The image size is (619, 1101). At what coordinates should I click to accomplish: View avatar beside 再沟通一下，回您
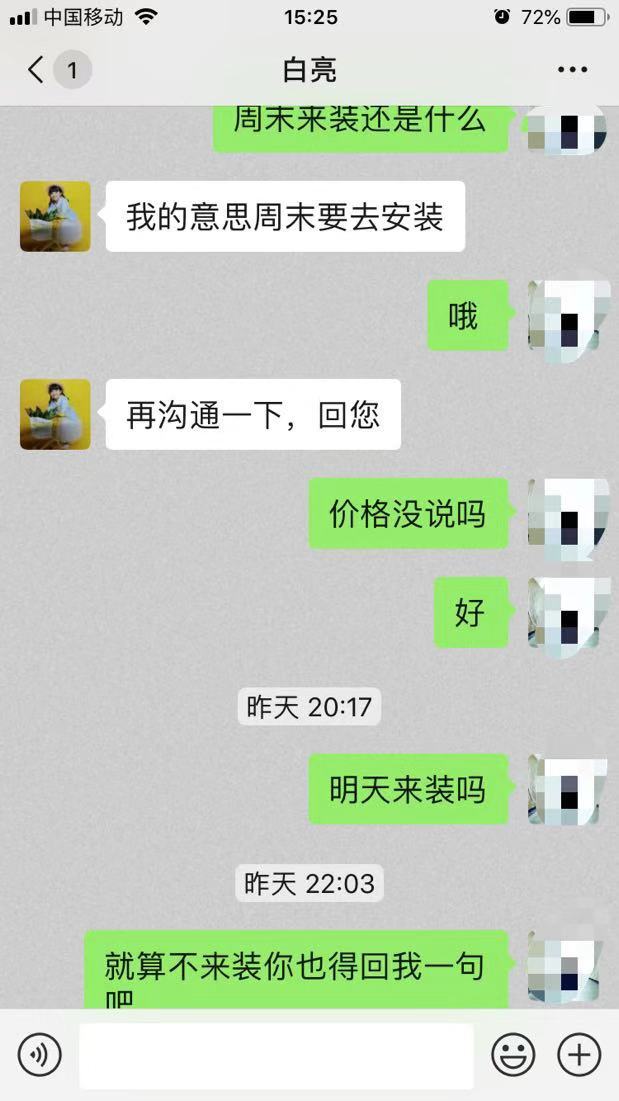pos(55,414)
